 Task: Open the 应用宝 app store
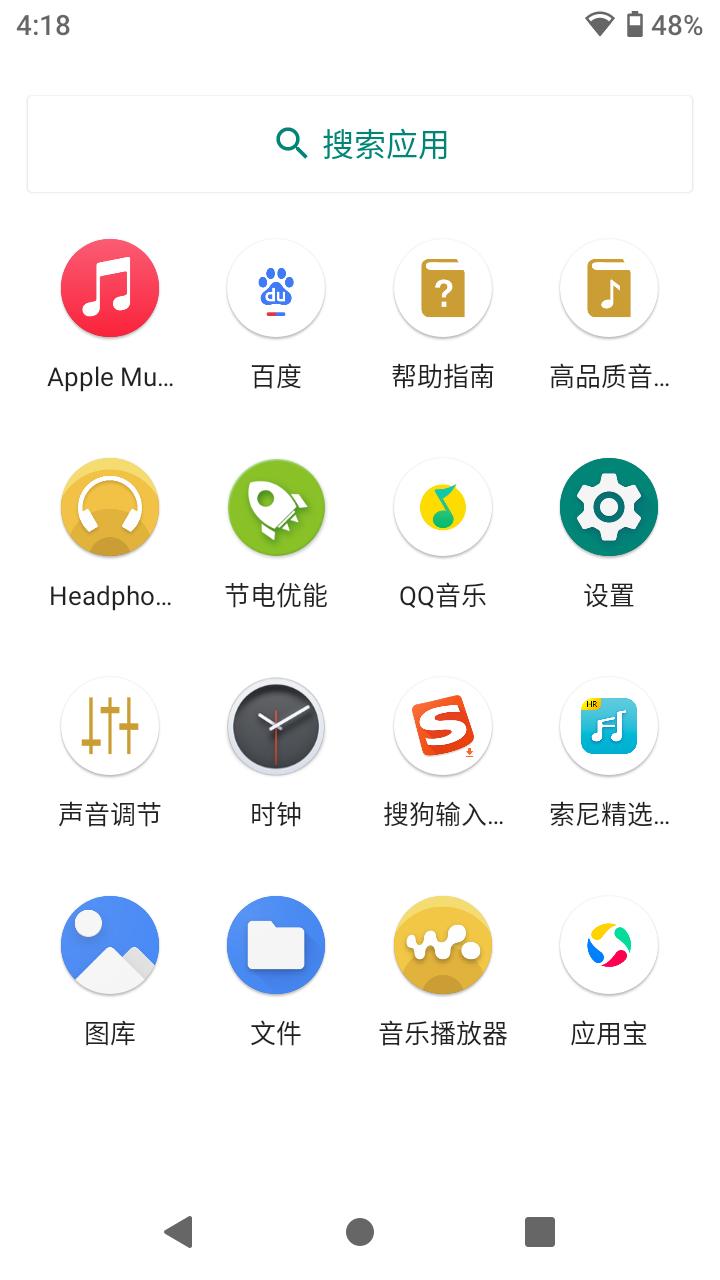[608, 945]
